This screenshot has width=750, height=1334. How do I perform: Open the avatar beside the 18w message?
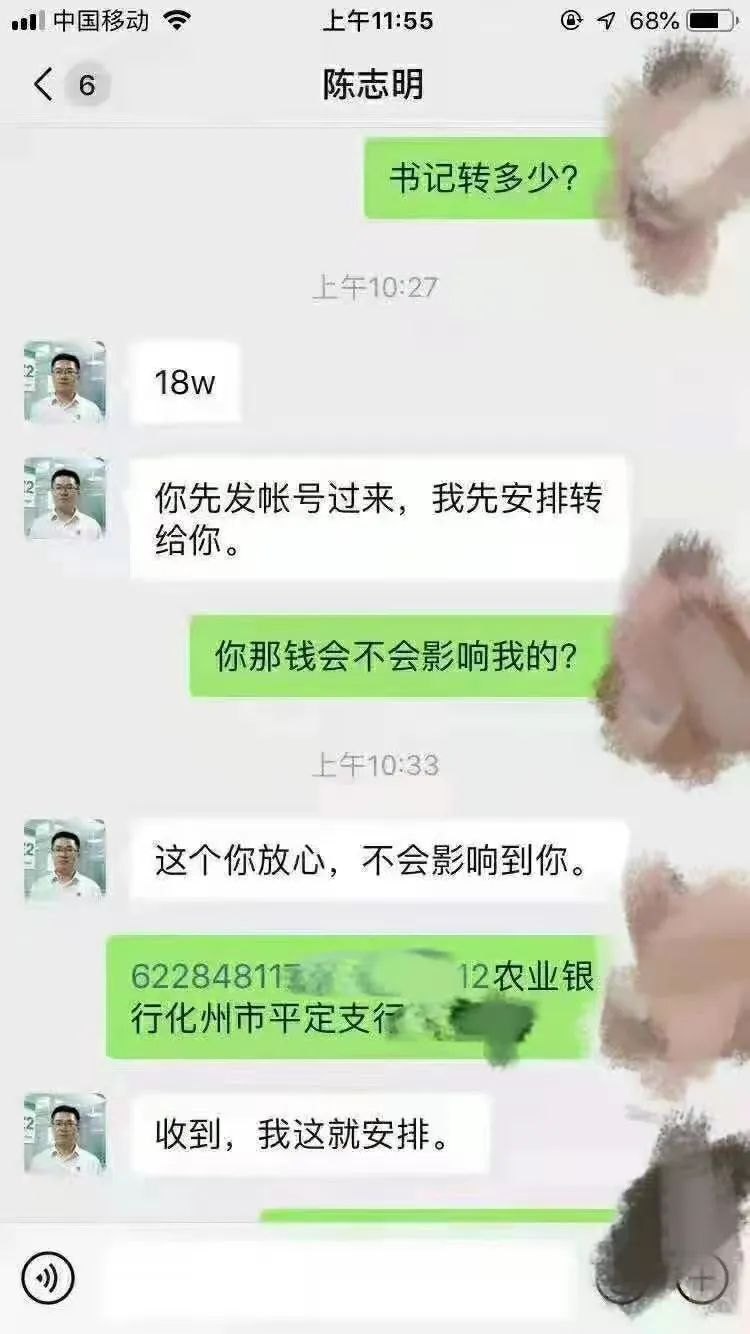65,382
